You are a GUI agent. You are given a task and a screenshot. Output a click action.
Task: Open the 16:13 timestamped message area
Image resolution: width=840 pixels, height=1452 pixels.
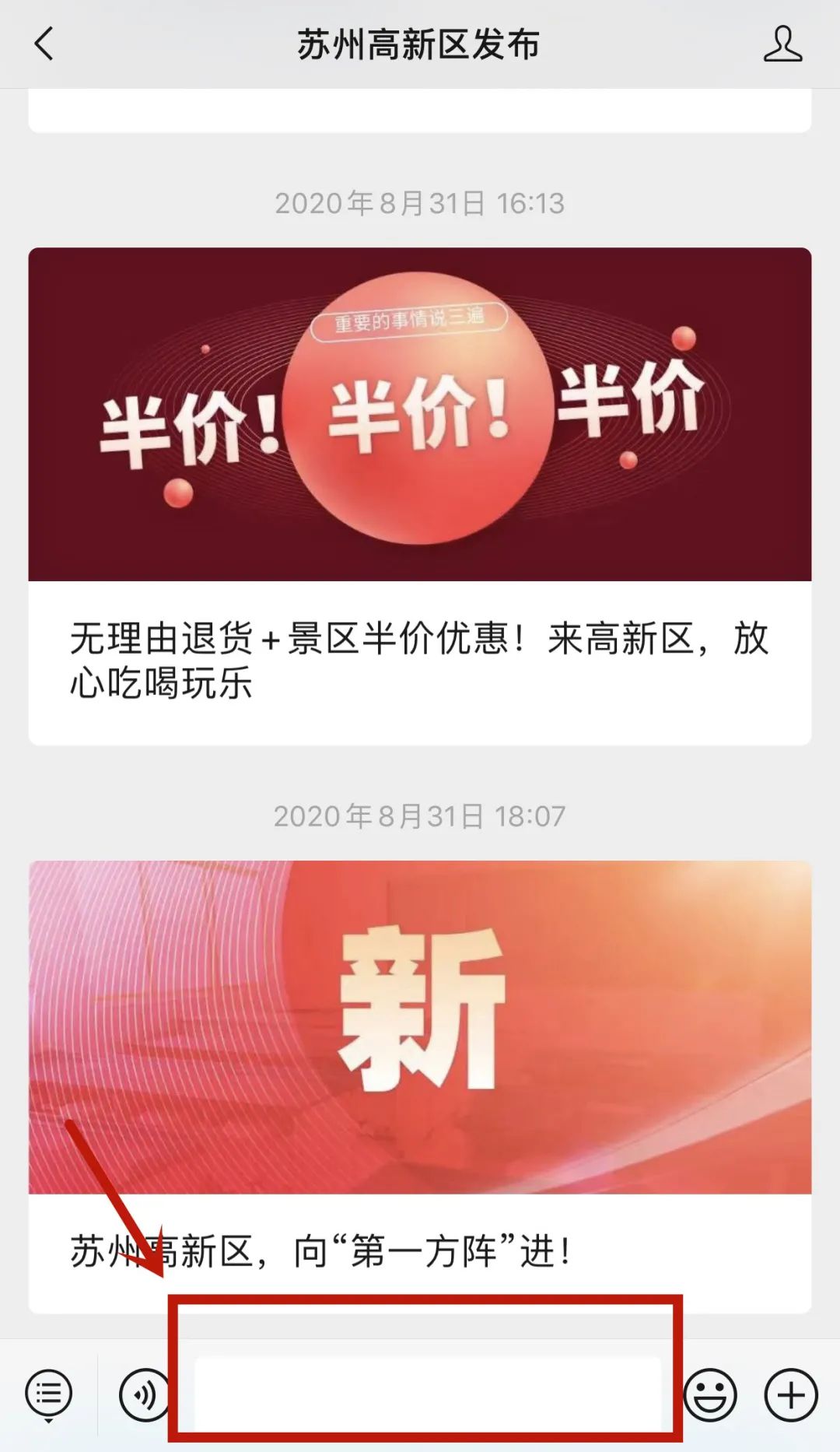(420, 204)
